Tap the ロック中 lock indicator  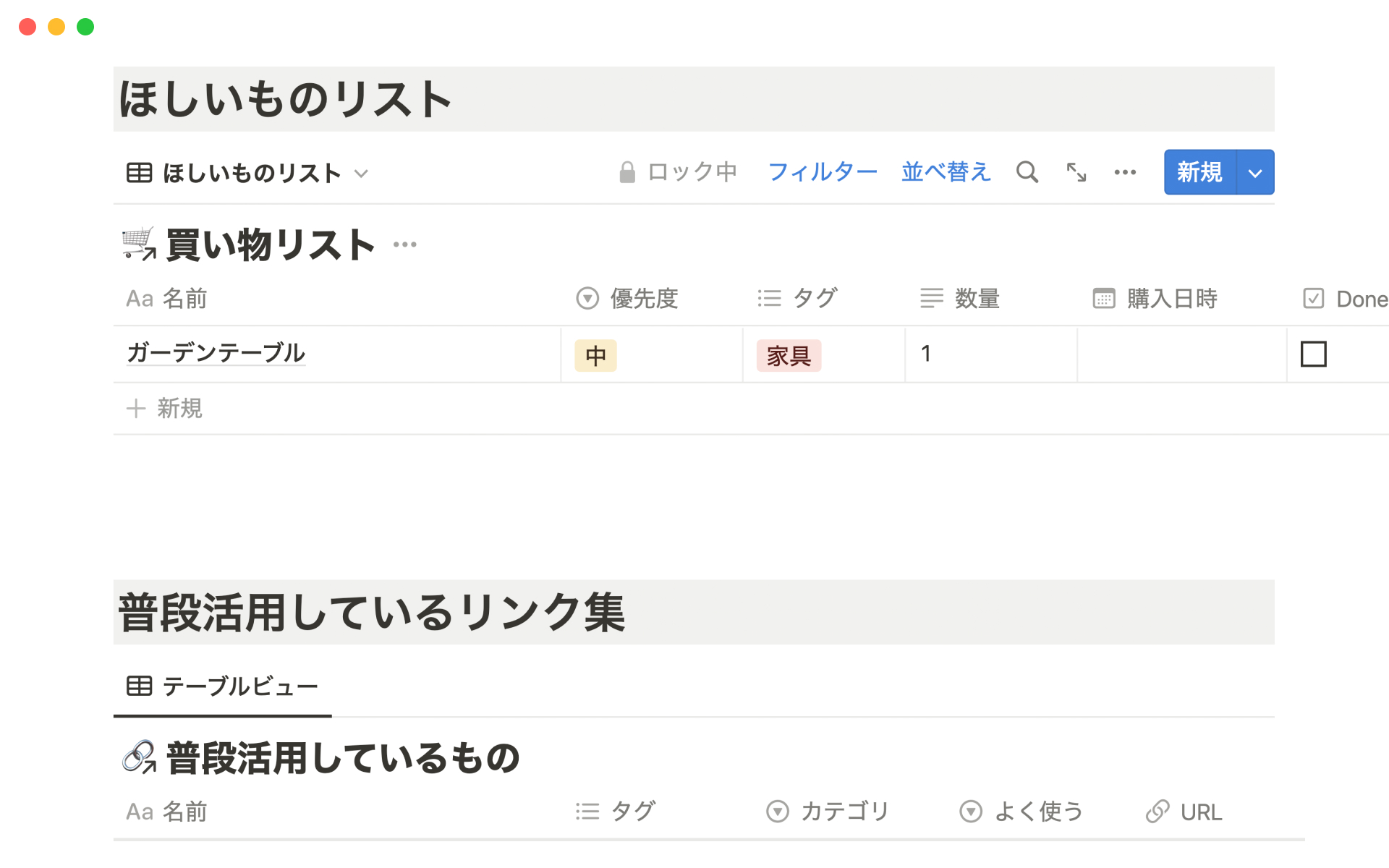(x=678, y=172)
